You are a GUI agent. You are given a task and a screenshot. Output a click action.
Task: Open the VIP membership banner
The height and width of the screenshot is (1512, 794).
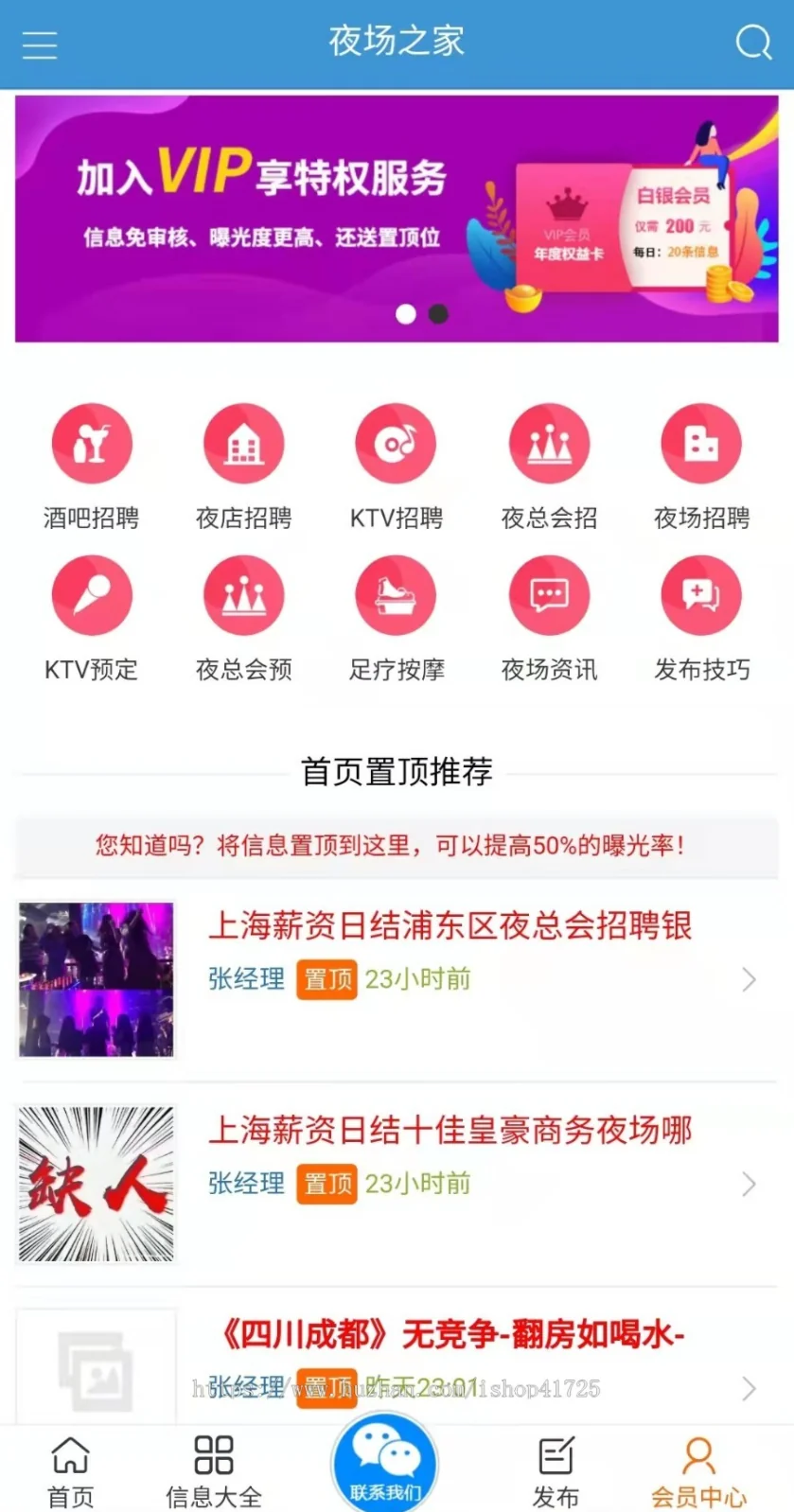coord(397,219)
